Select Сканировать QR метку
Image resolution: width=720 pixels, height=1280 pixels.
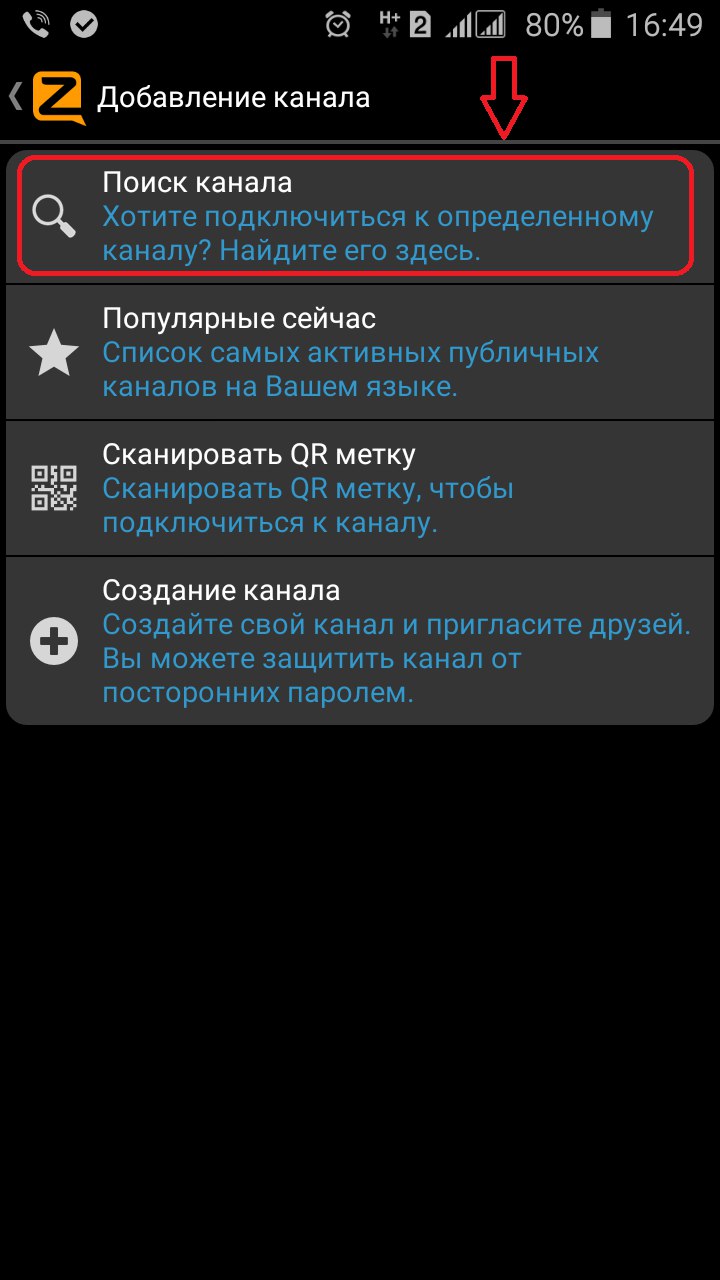click(x=360, y=488)
